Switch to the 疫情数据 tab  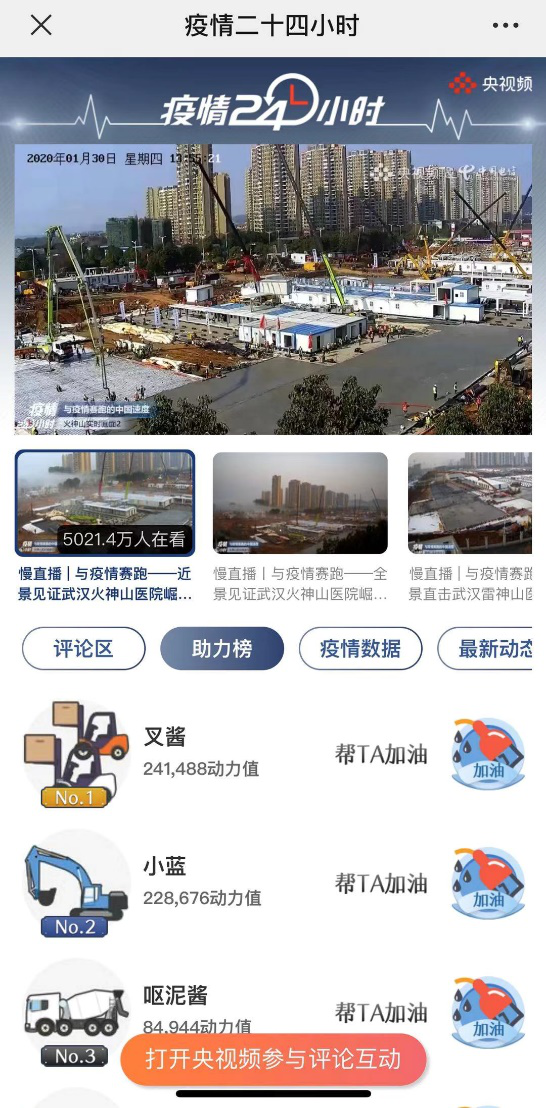tap(360, 649)
